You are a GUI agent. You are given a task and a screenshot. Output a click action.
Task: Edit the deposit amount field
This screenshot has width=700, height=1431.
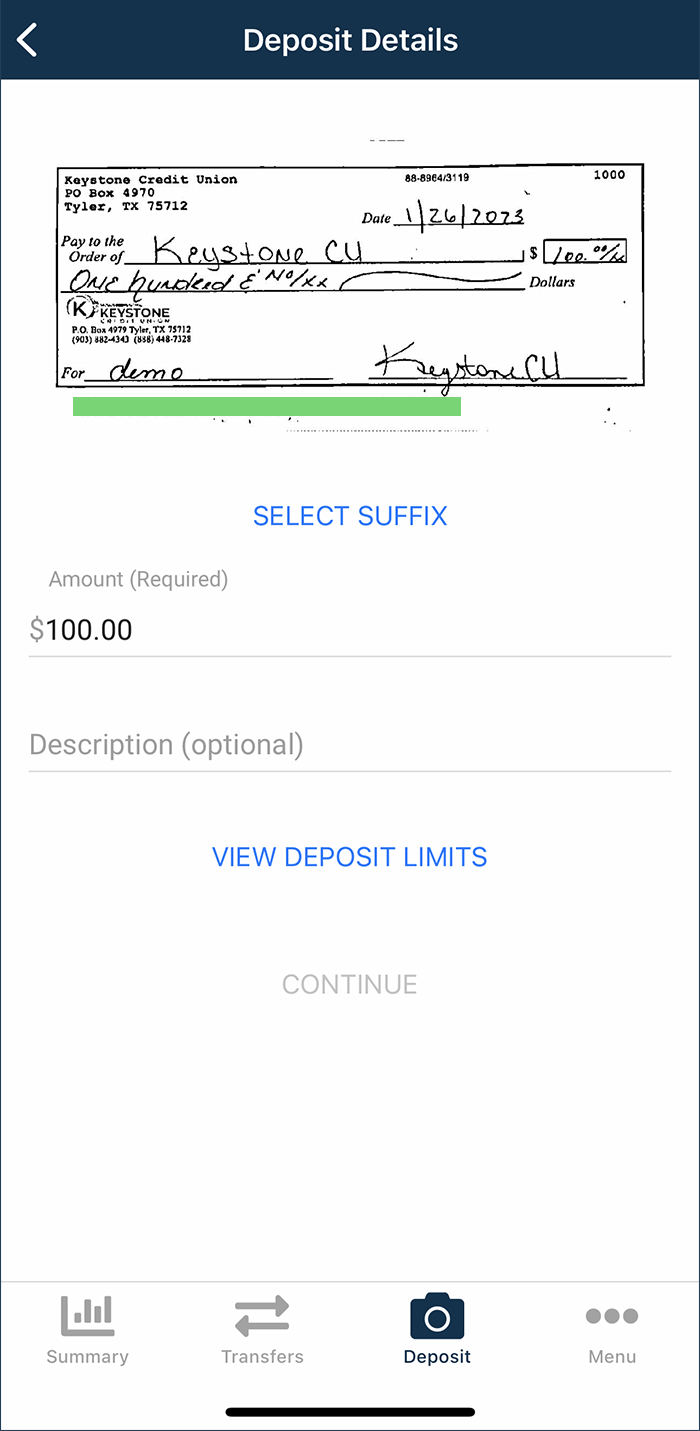coord(350,630)
